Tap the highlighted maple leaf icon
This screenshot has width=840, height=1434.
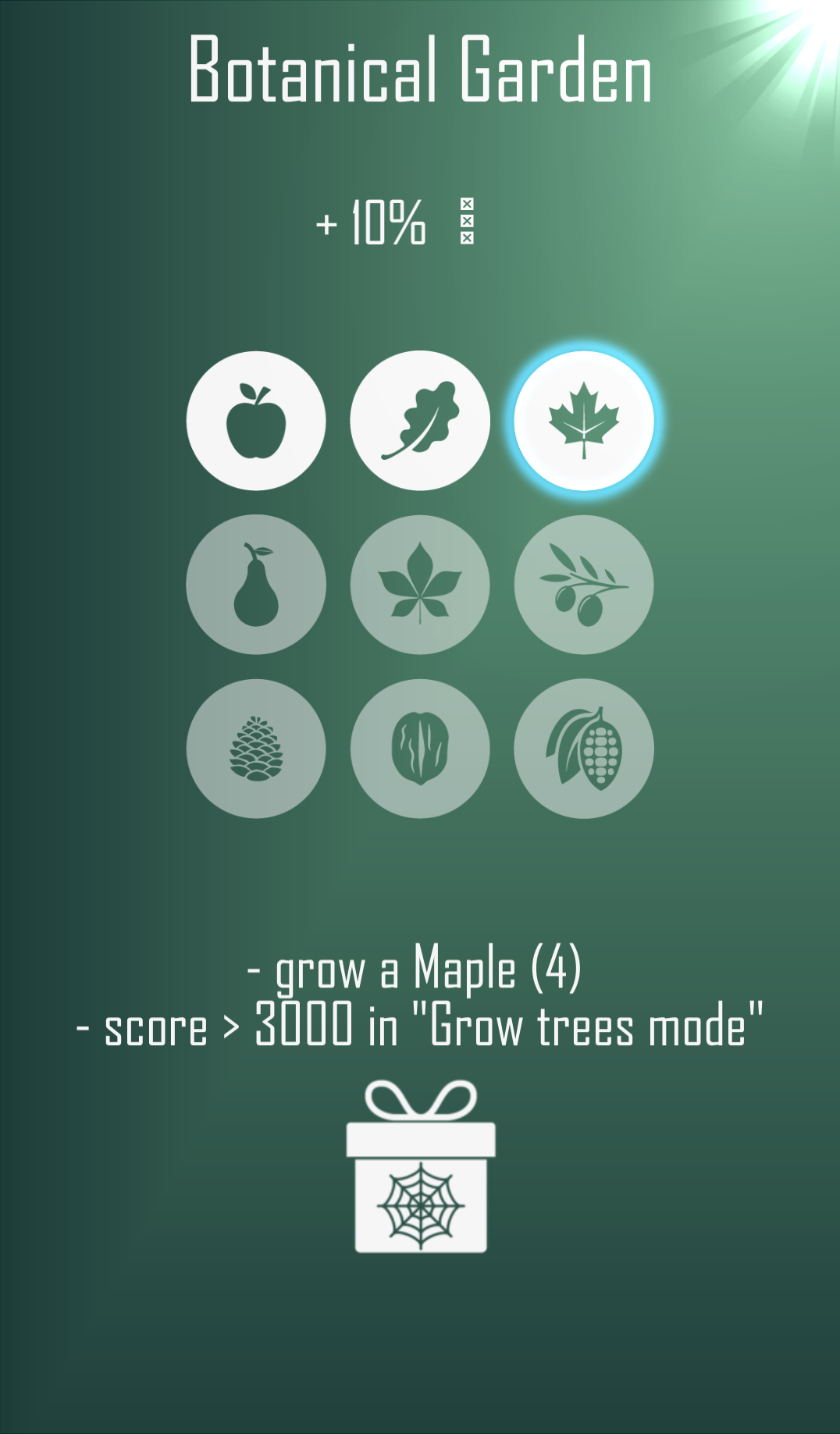[x=584, y=421]
